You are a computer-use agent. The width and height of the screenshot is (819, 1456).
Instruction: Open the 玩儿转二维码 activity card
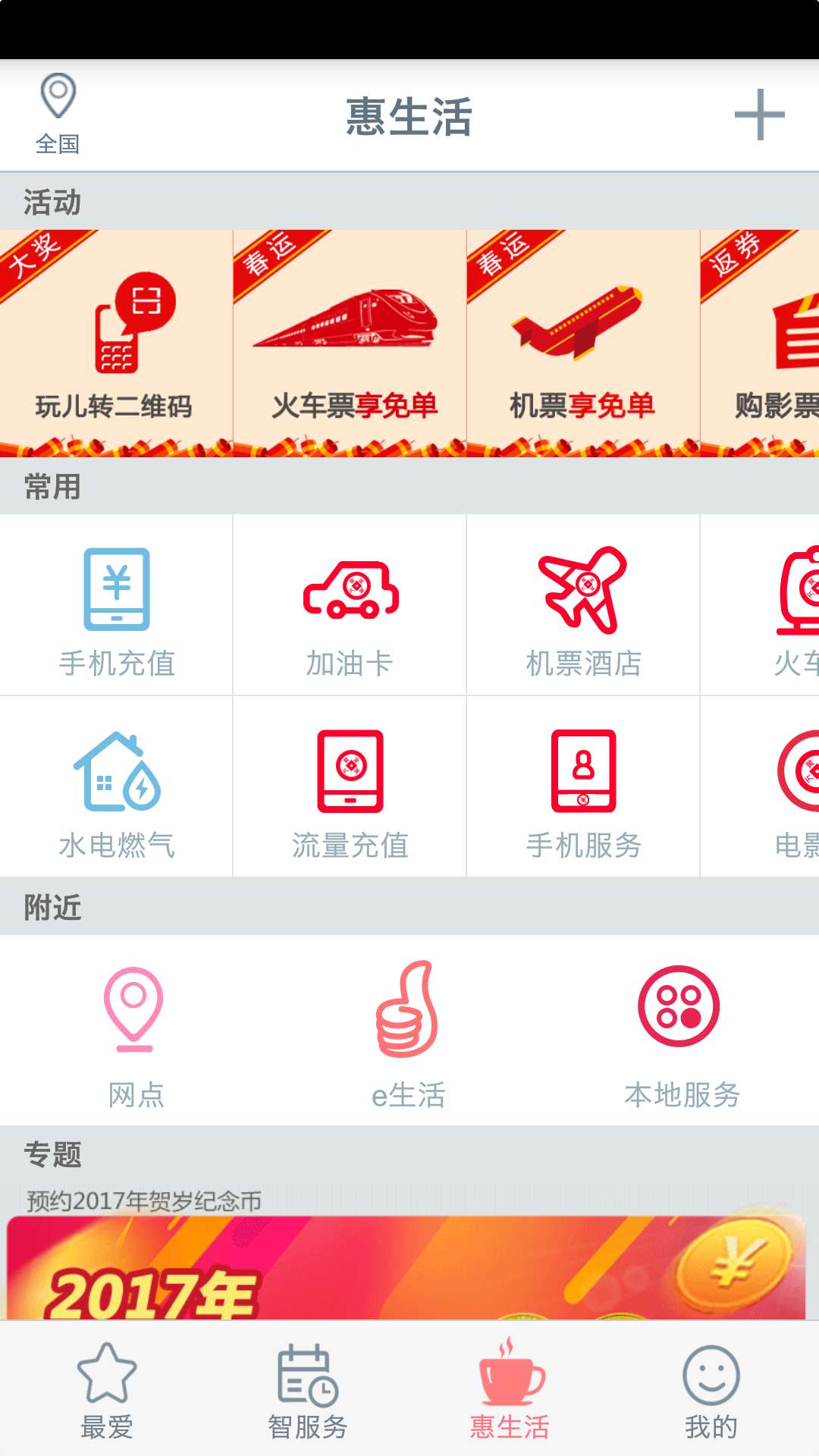[115, 343]
